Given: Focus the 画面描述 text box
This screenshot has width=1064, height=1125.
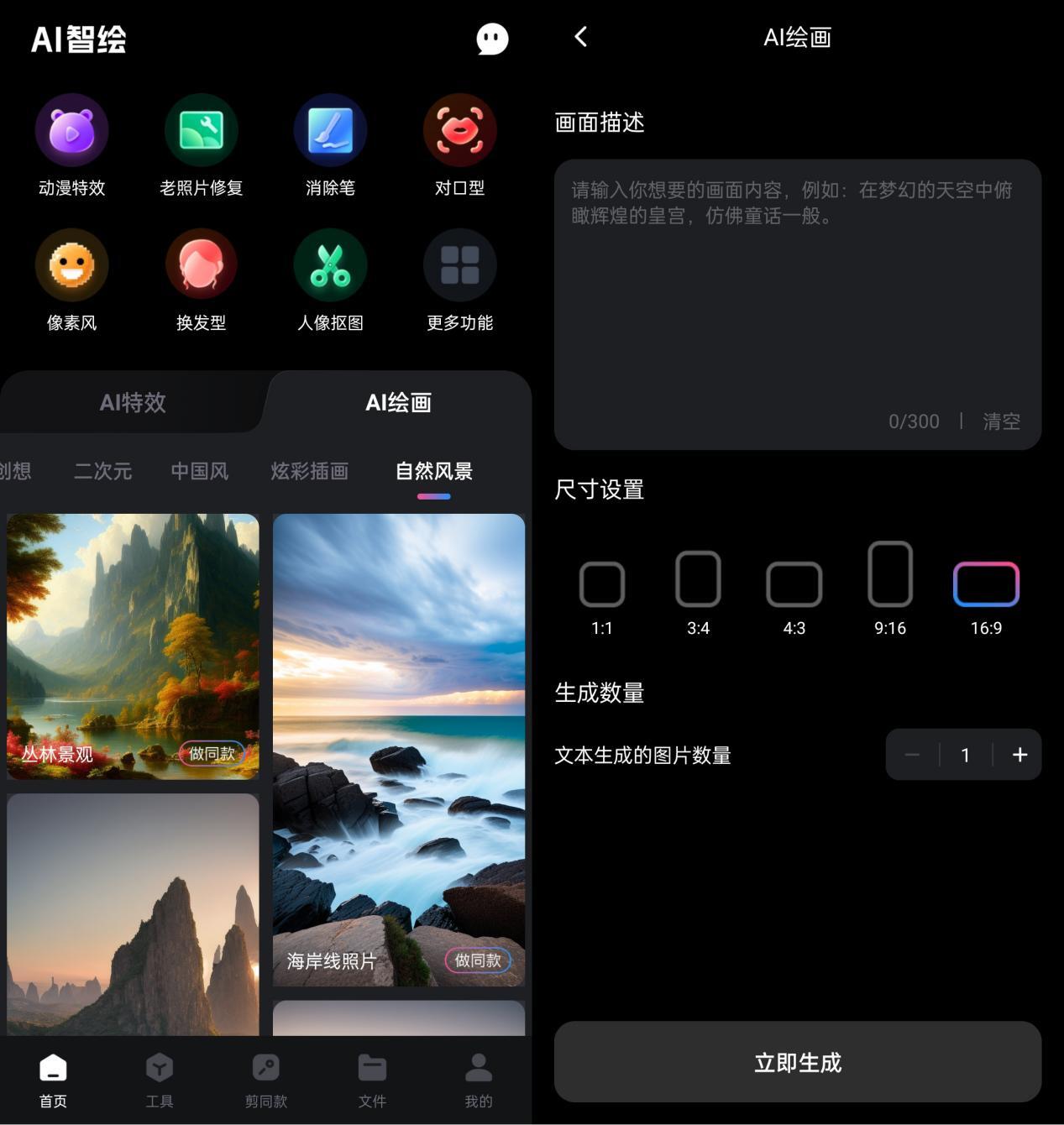Looking at the screenshot, I should [x=797, y=294].
